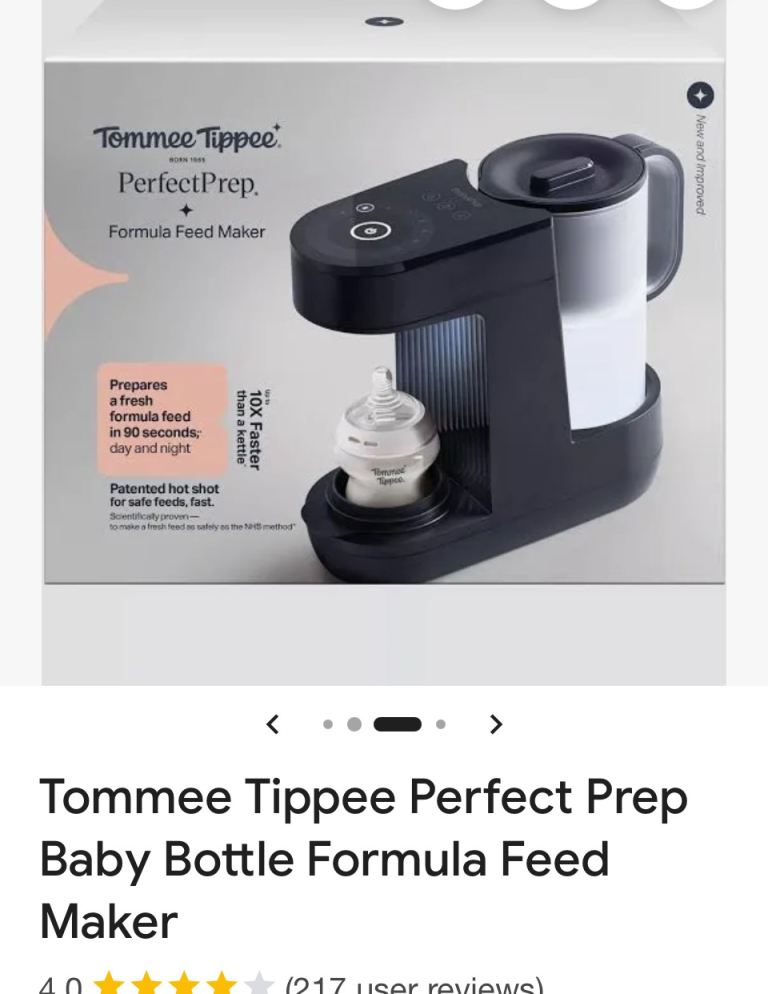Viewport: 768px width, 994px height.
Task: Click the Tommee Tippee product title
Action: tap(363, 856)
